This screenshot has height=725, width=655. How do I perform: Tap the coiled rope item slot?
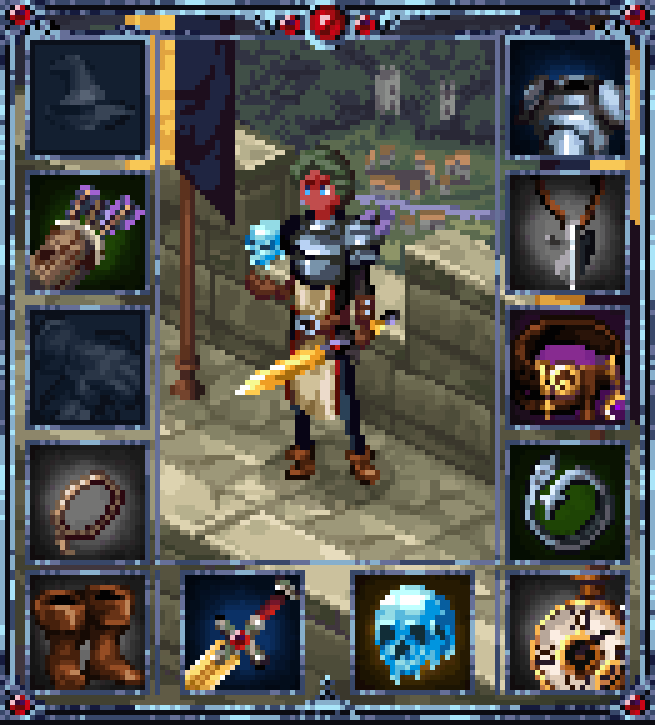(88, 500)
